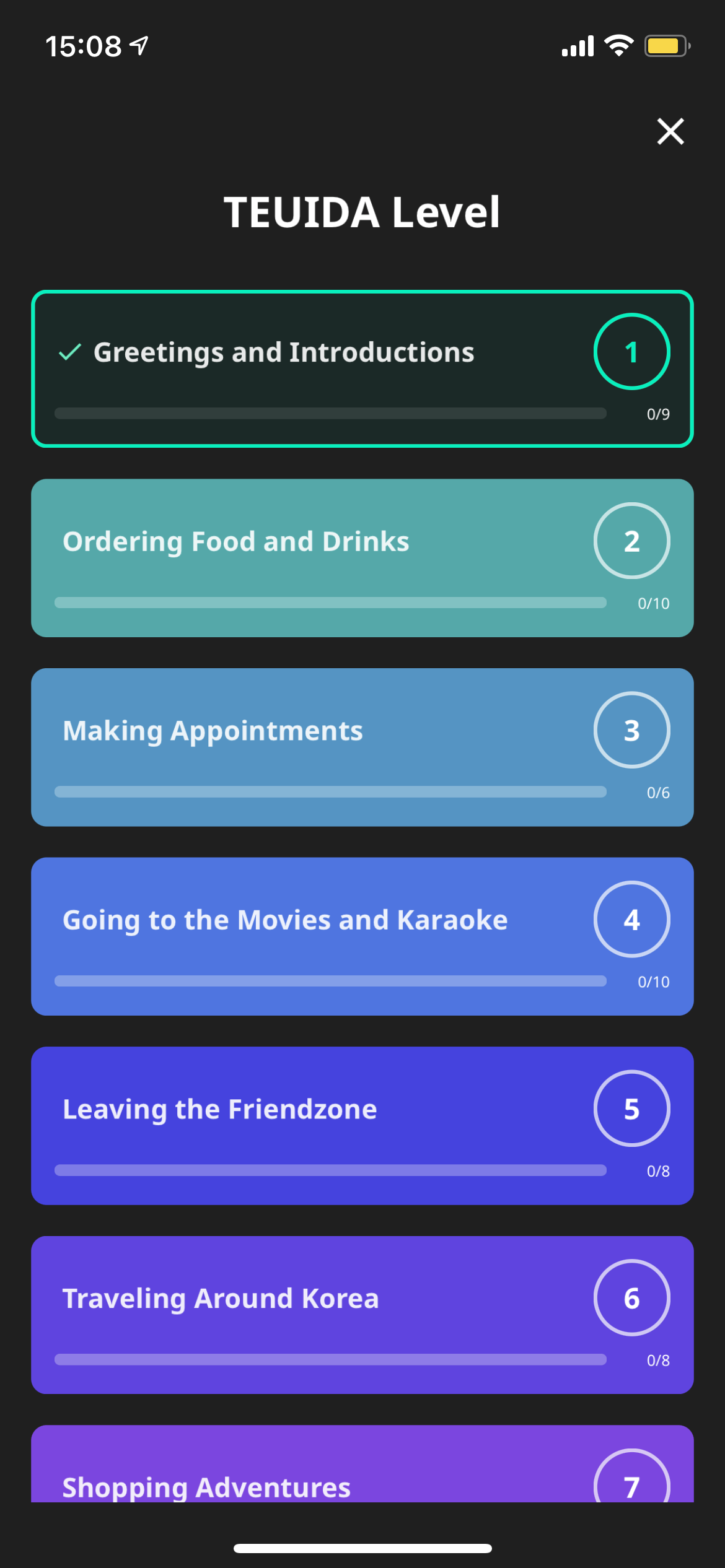Tap the Shopping Adventures level card
Viewport: 725px width, 1568px height.
coord(362,1464)
